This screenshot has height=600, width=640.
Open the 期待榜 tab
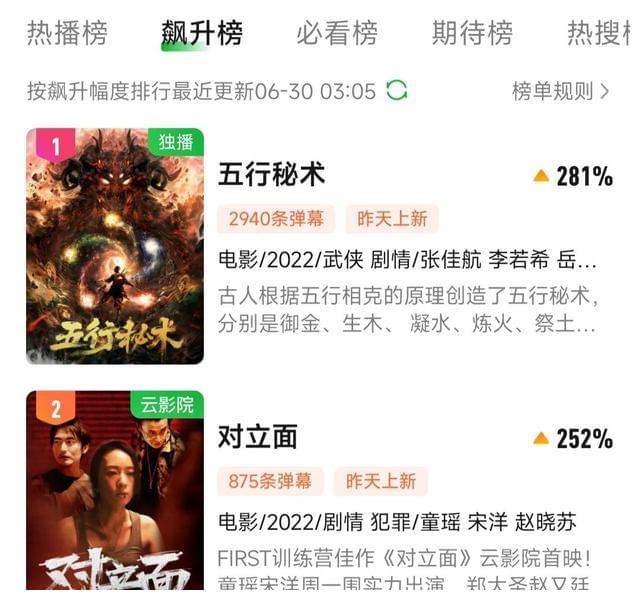click(472, 33)
